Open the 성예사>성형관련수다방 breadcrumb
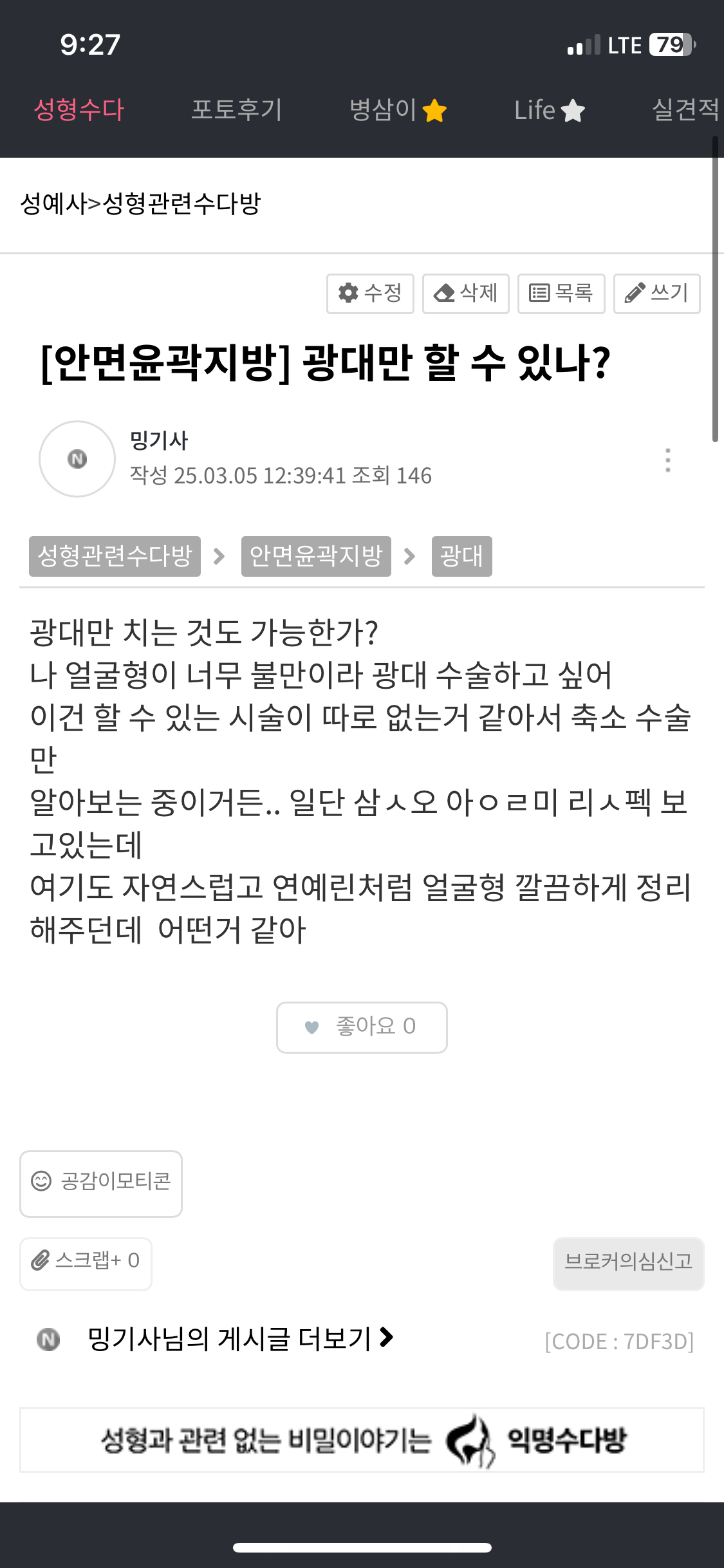Screen dimensions: 724x1568 [141, 203]
